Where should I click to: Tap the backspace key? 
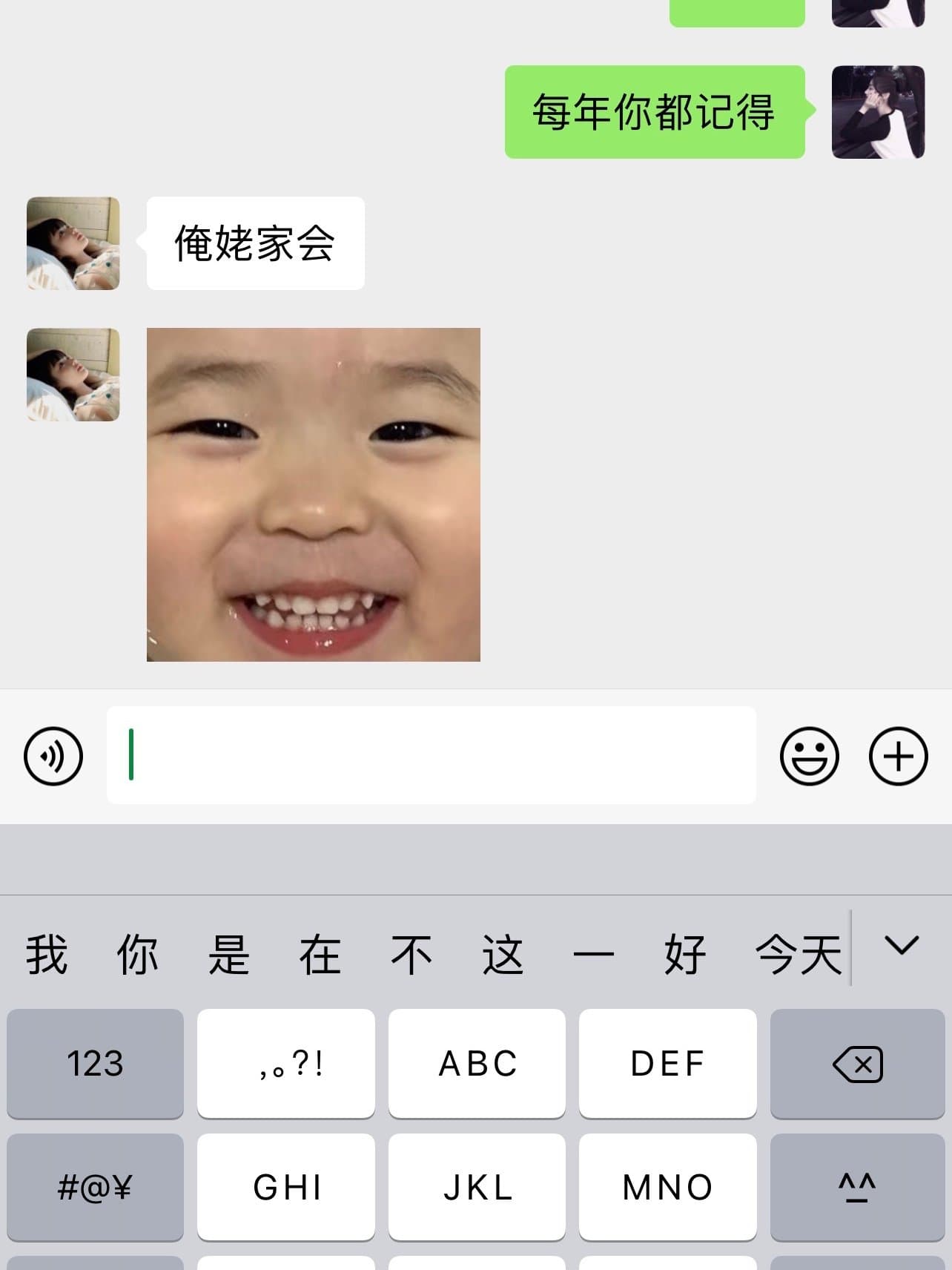pyautogui.click(x=857, y=1063)
